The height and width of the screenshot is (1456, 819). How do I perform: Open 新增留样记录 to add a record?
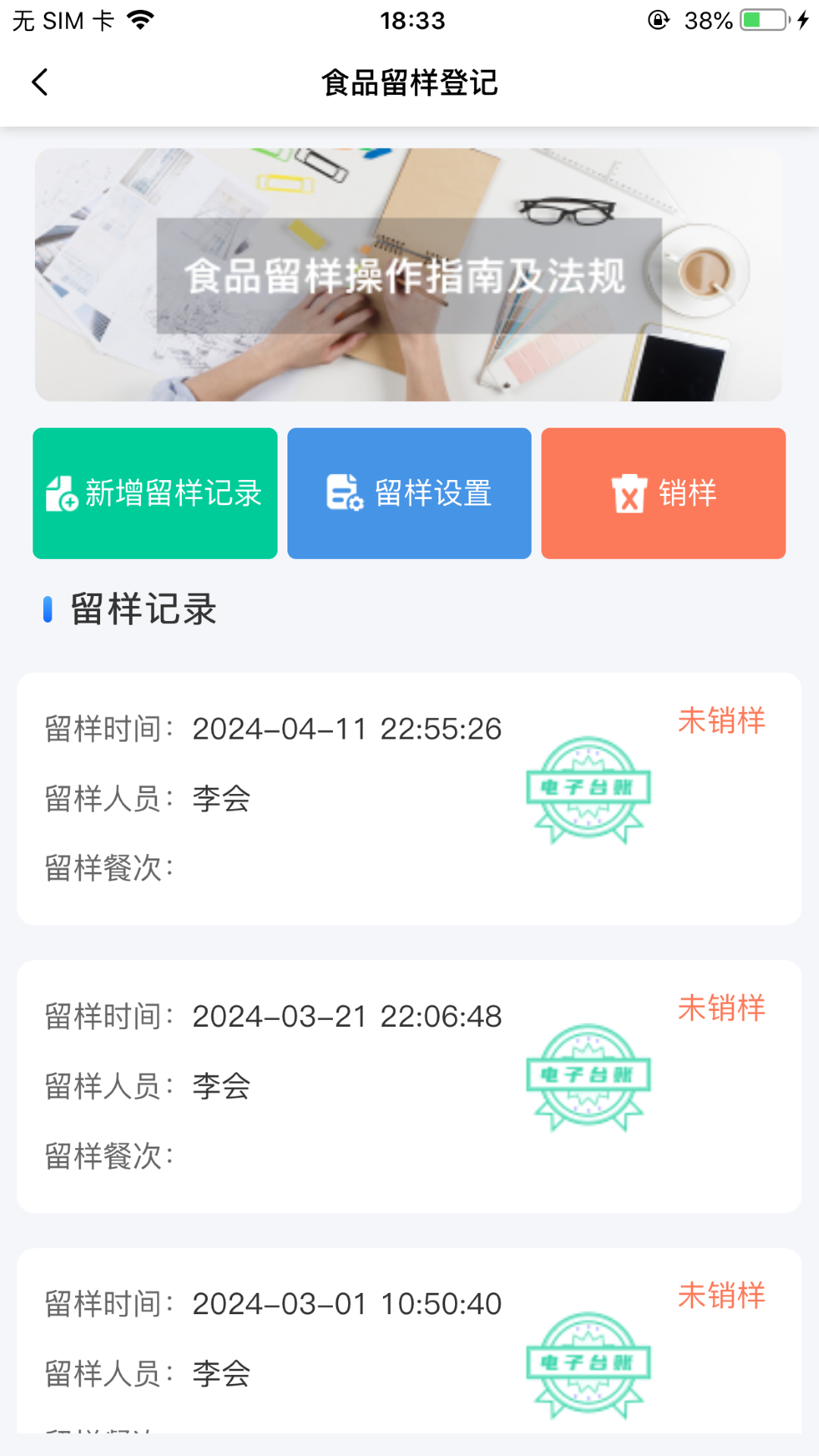coord(155,493)
